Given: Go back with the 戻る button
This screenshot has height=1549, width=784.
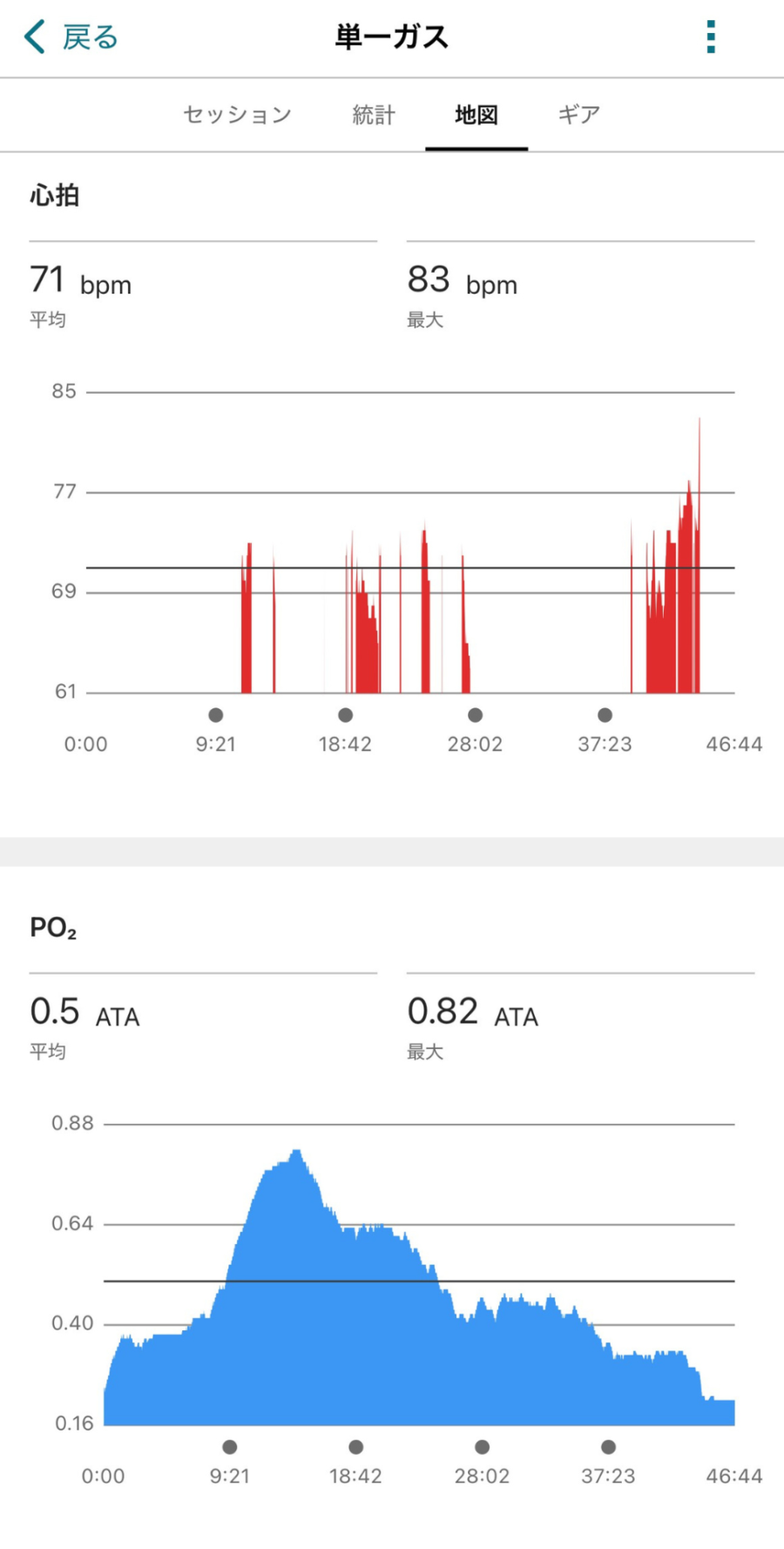Looking at the screenshot, I should click(71, 37).
